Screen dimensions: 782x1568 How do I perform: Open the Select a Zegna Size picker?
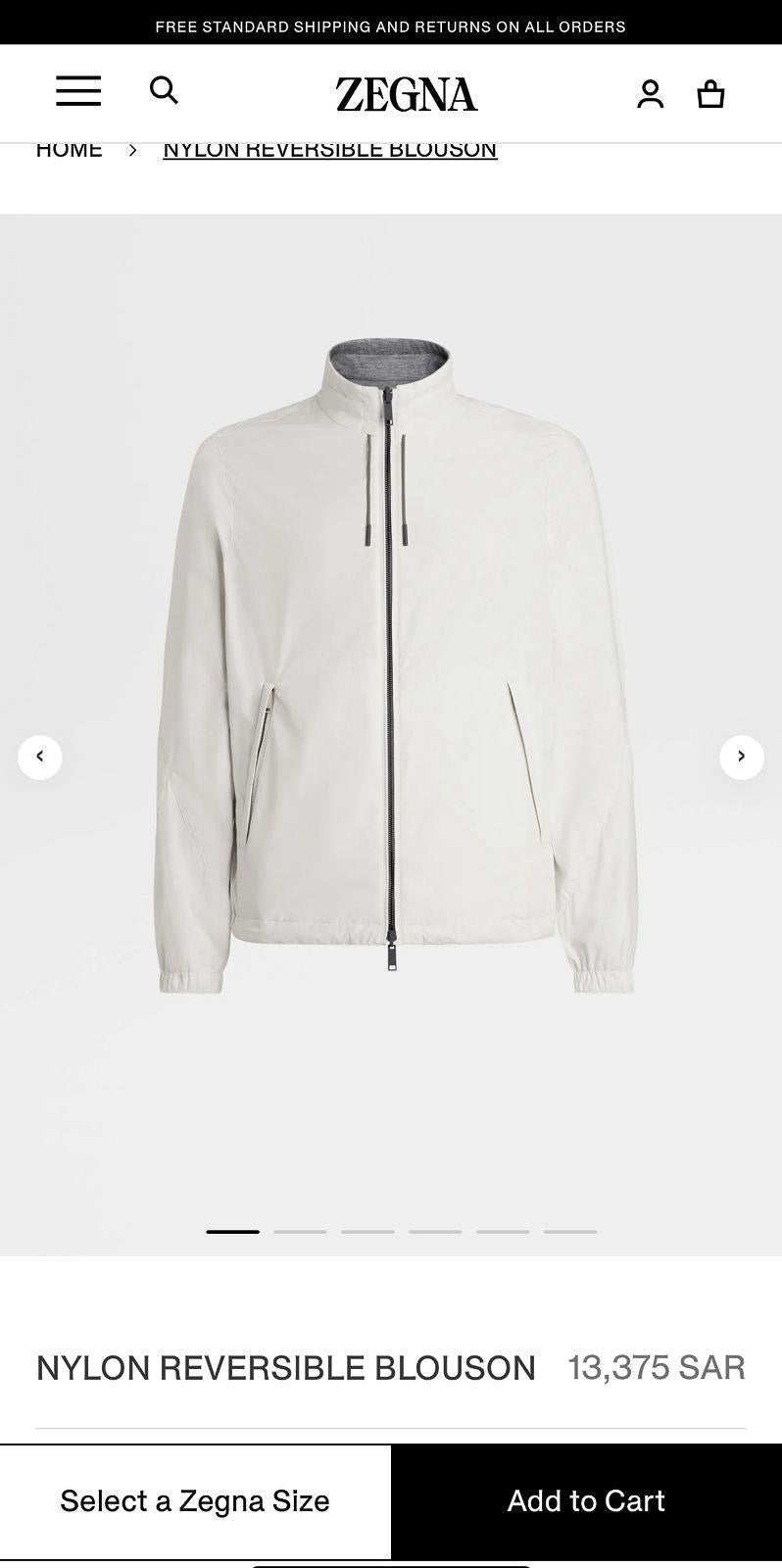pos(195,1500)
